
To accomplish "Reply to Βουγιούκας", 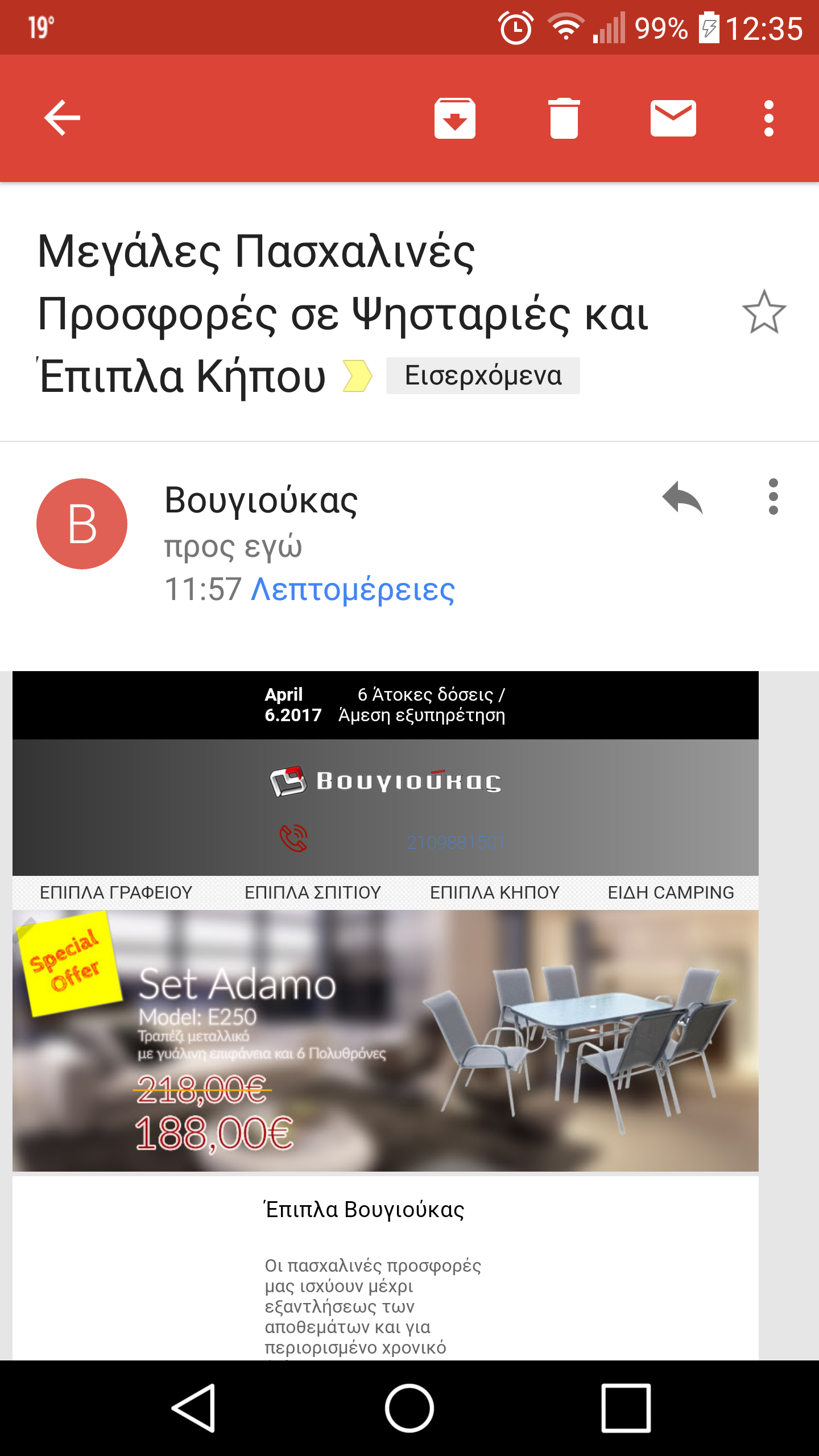I will coord(682,498).
